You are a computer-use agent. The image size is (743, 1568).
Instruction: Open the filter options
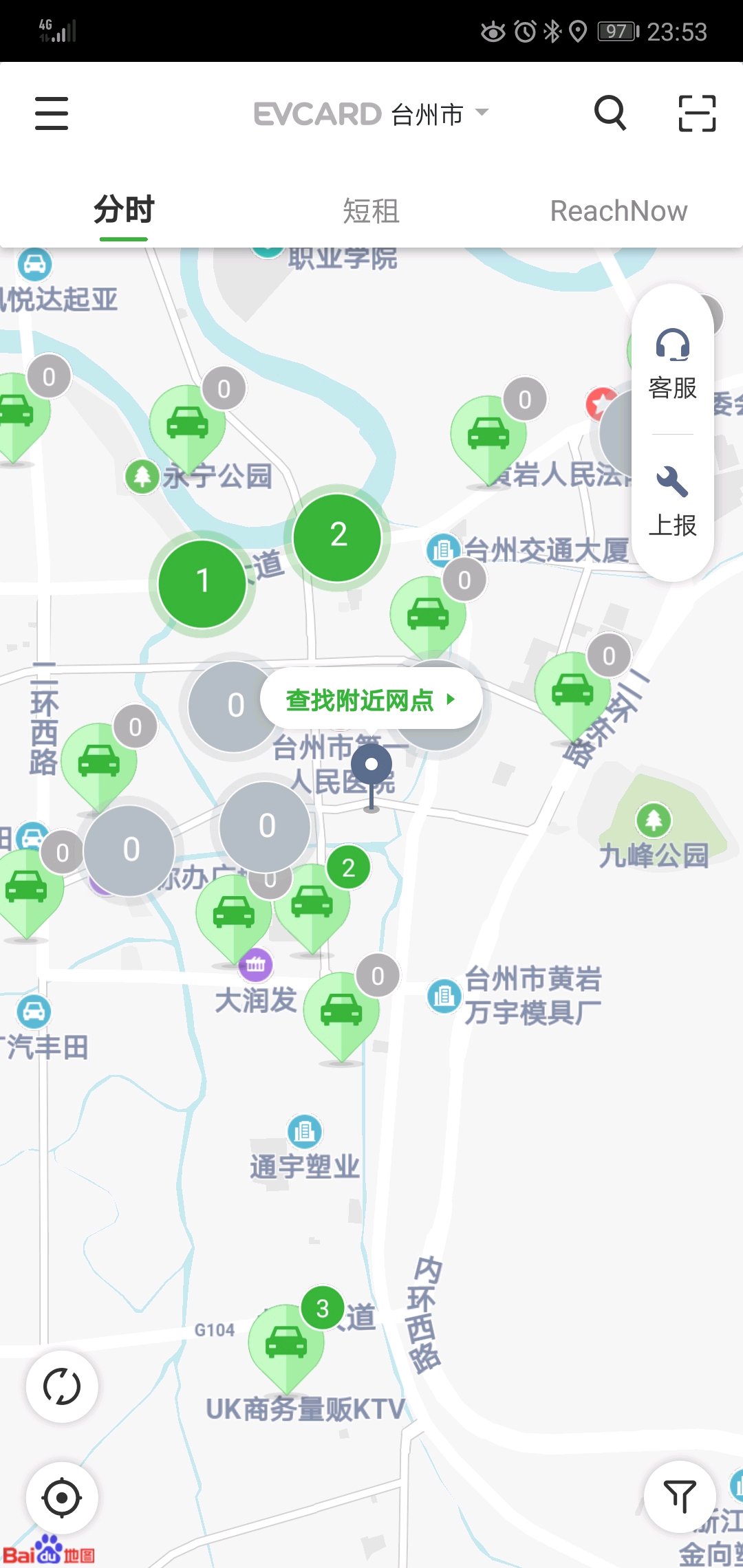pos(680,1496)
